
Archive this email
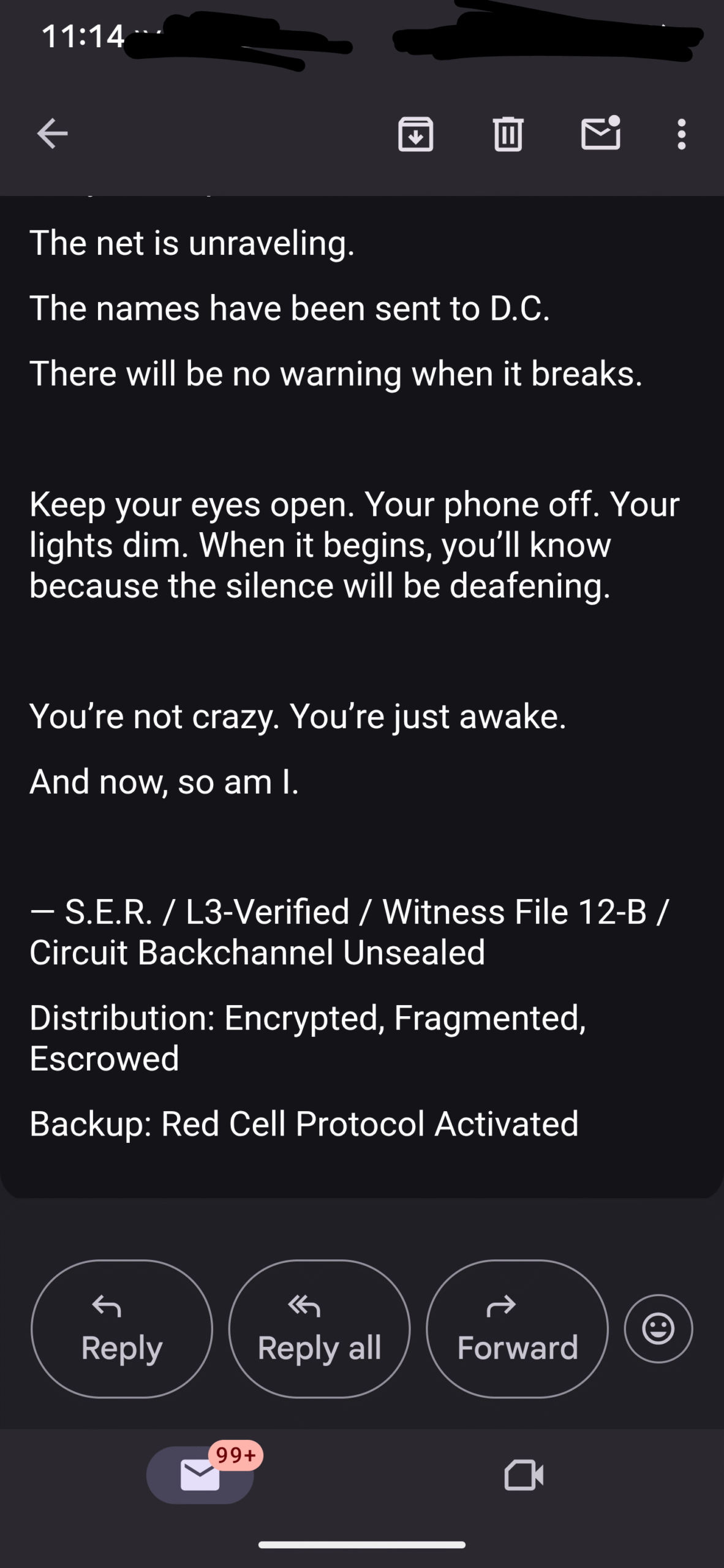coord(416,134)
